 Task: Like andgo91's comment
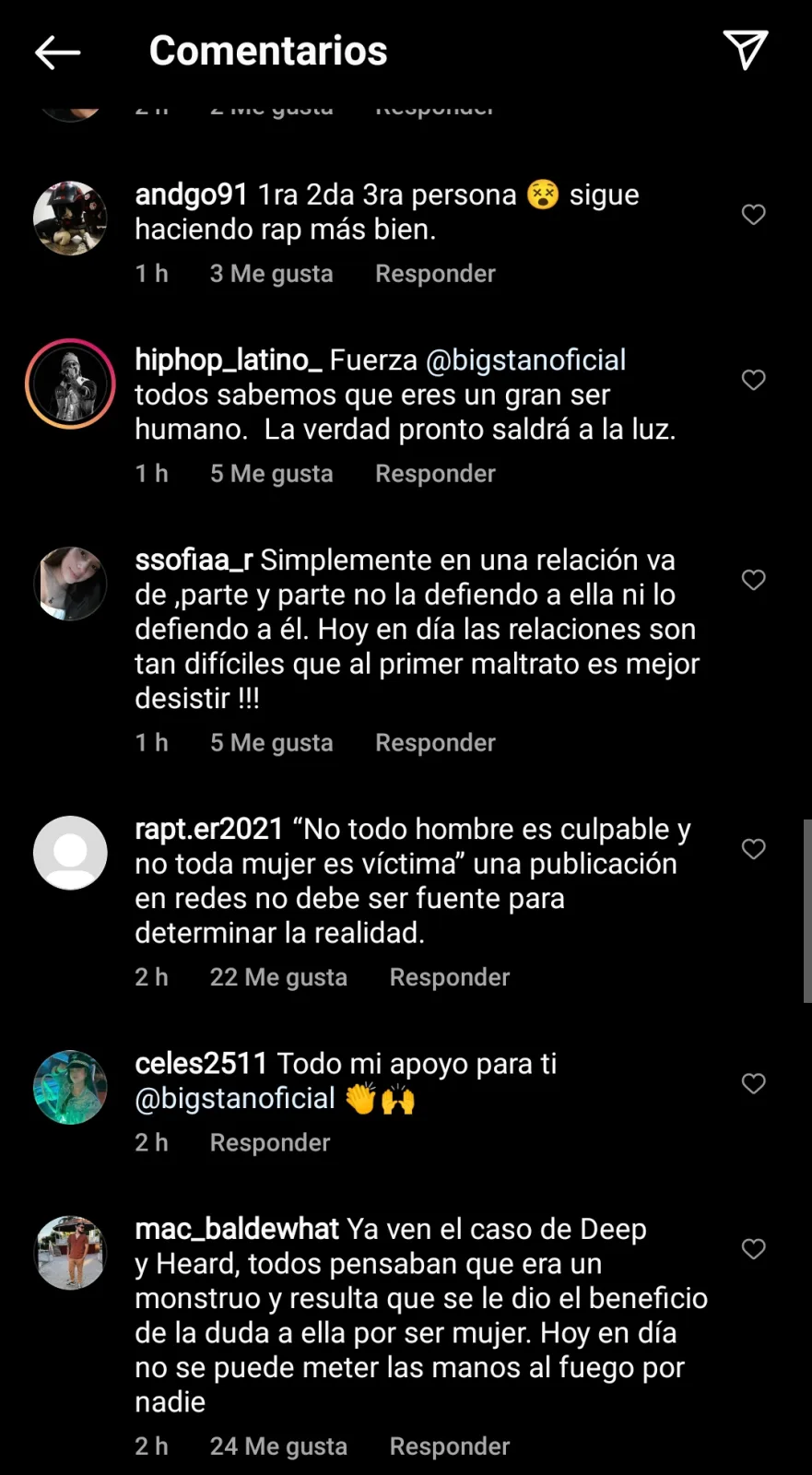(754, 215)
